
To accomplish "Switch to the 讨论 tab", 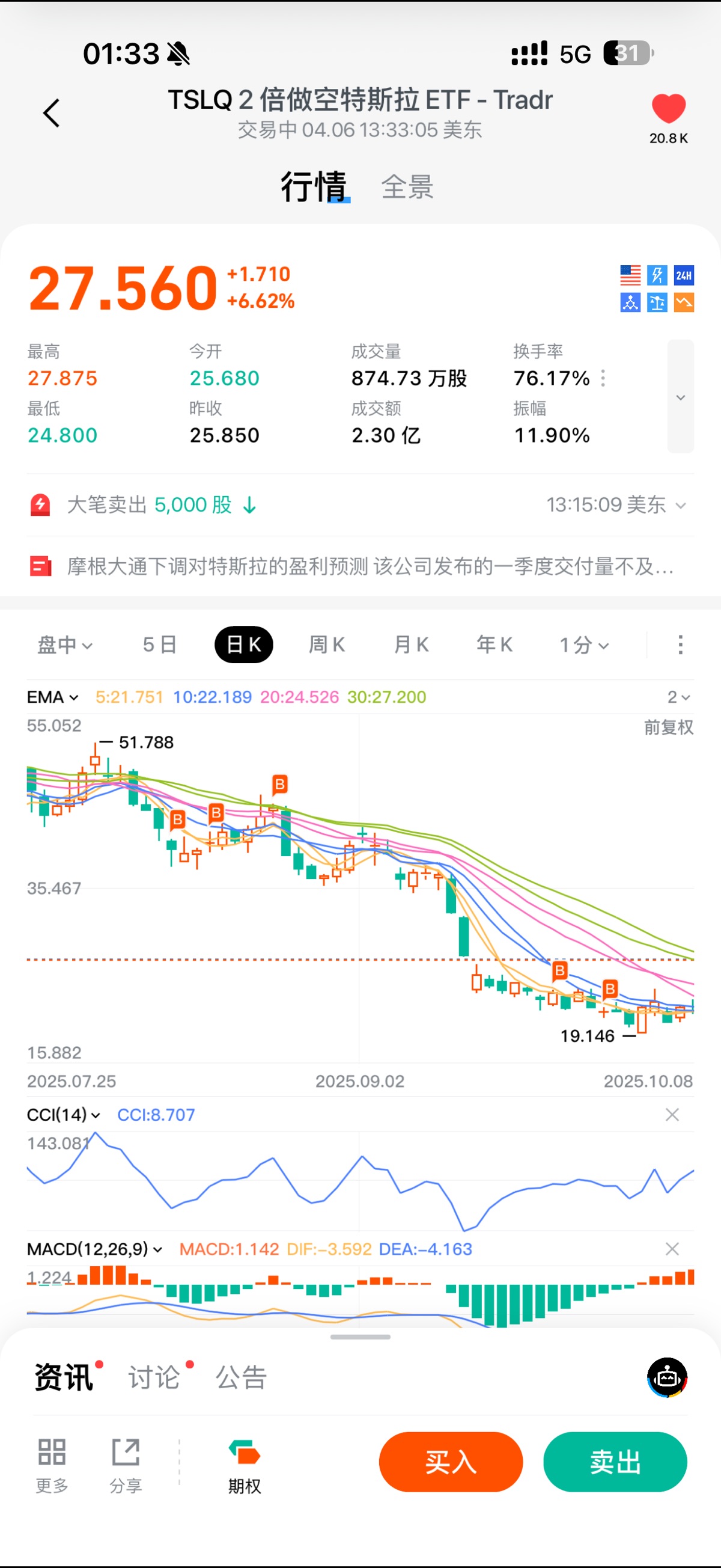I will coord(154,1377).
